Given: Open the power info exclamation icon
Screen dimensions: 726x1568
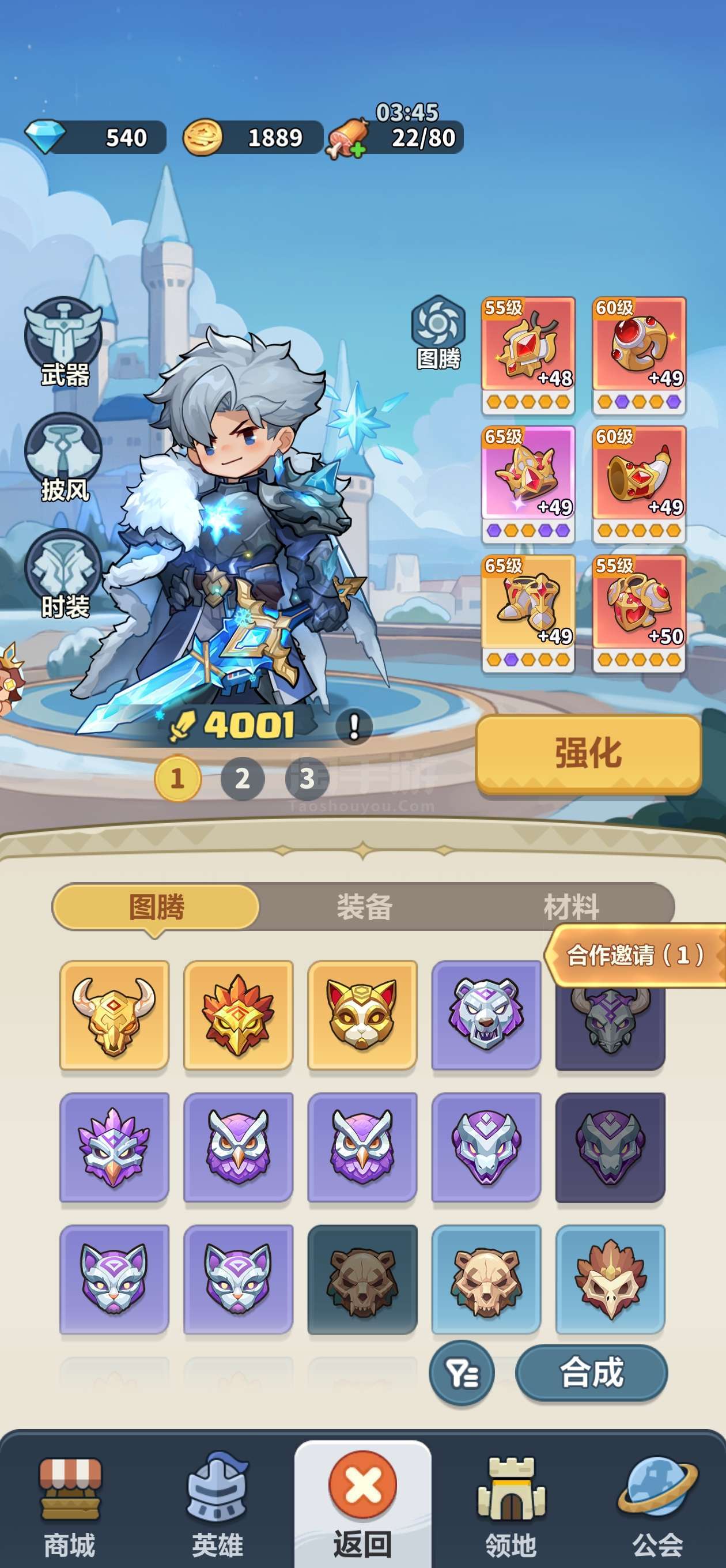Looking at the screenshot, I should 354,727.
